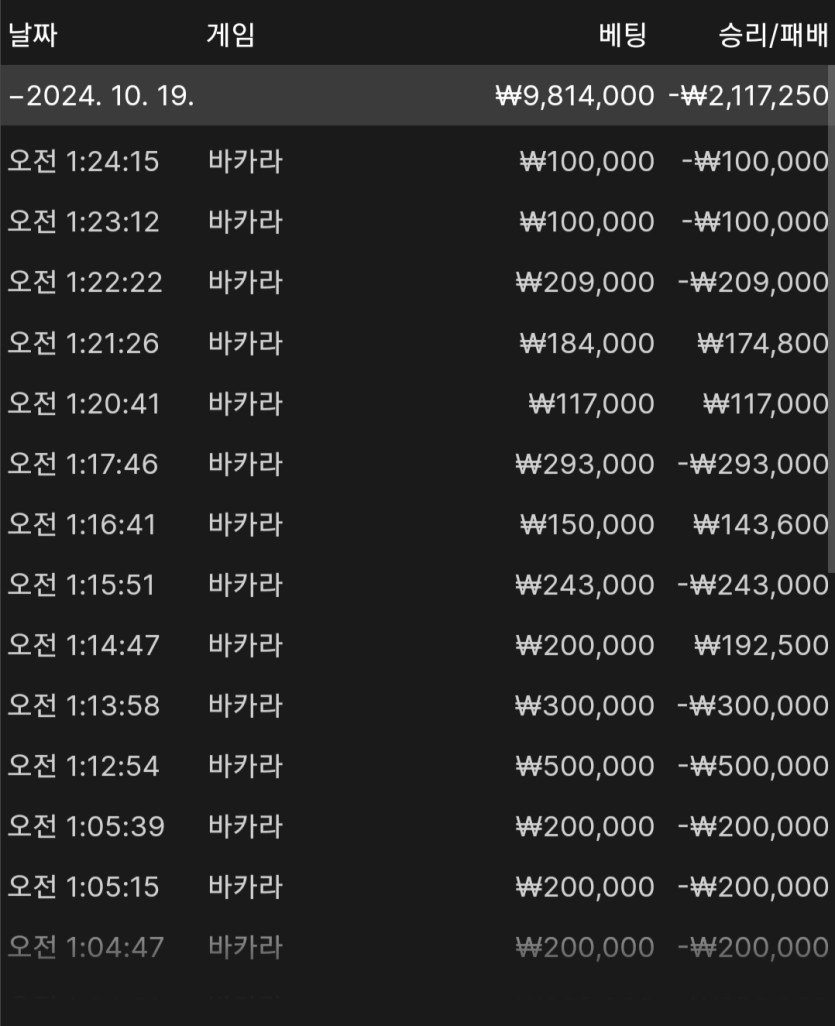Image resolution: width=835 pixels, height=1026 pixels.
Task: Open the 오전 1:17:46 바카라 bet record
Action: click(417, 464)
